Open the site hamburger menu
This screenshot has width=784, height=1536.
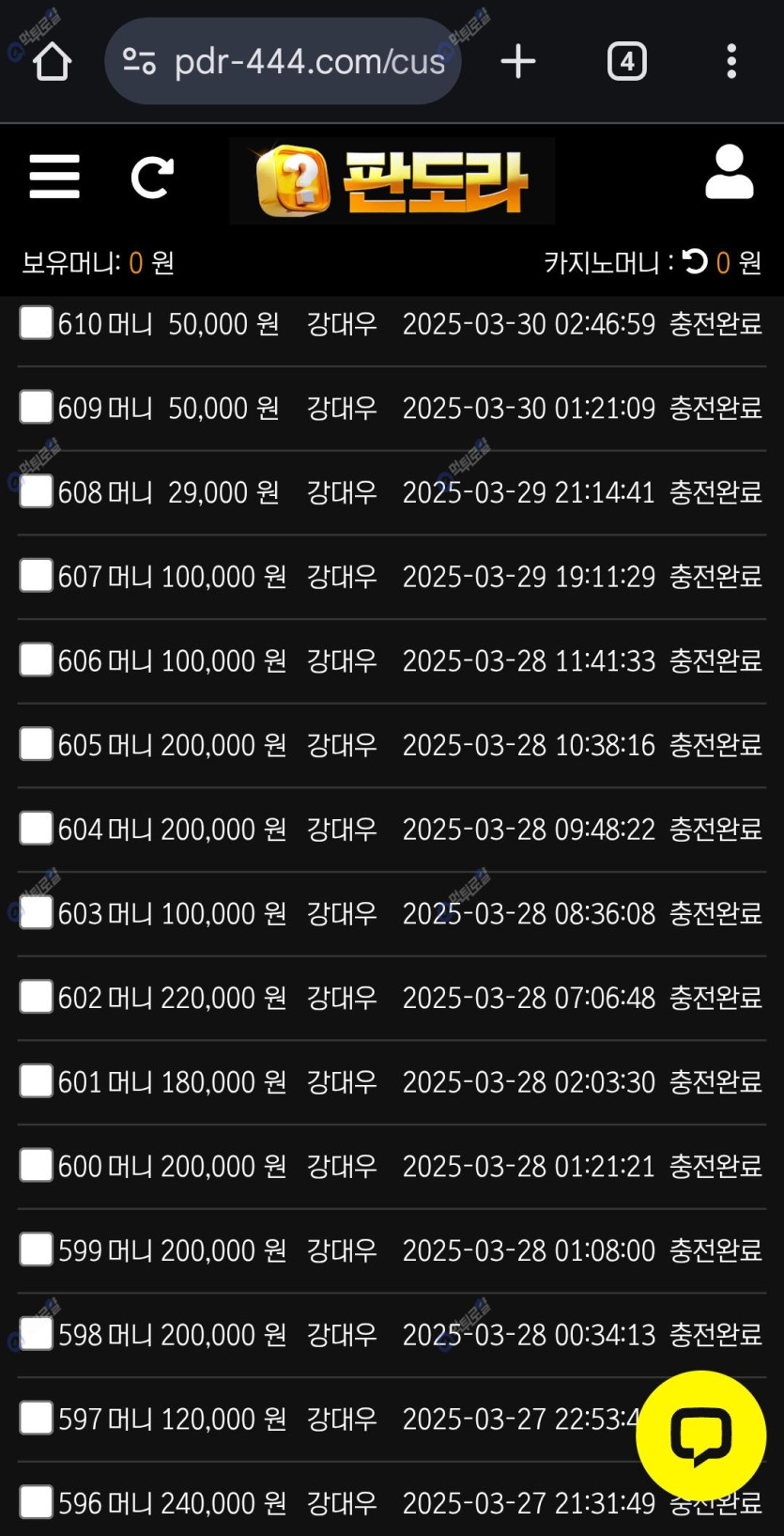(54, 178)
